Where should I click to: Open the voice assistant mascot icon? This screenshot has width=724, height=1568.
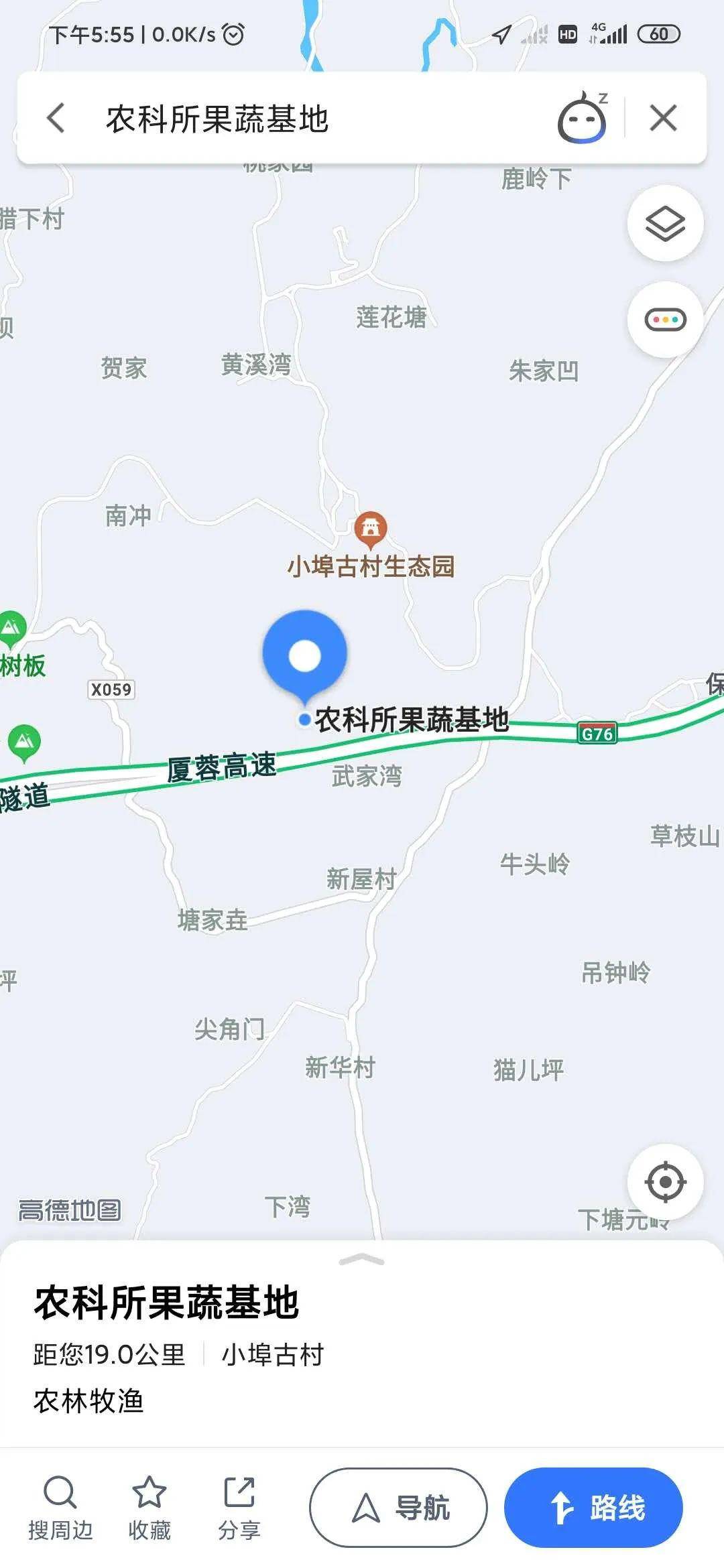point(583,118)
